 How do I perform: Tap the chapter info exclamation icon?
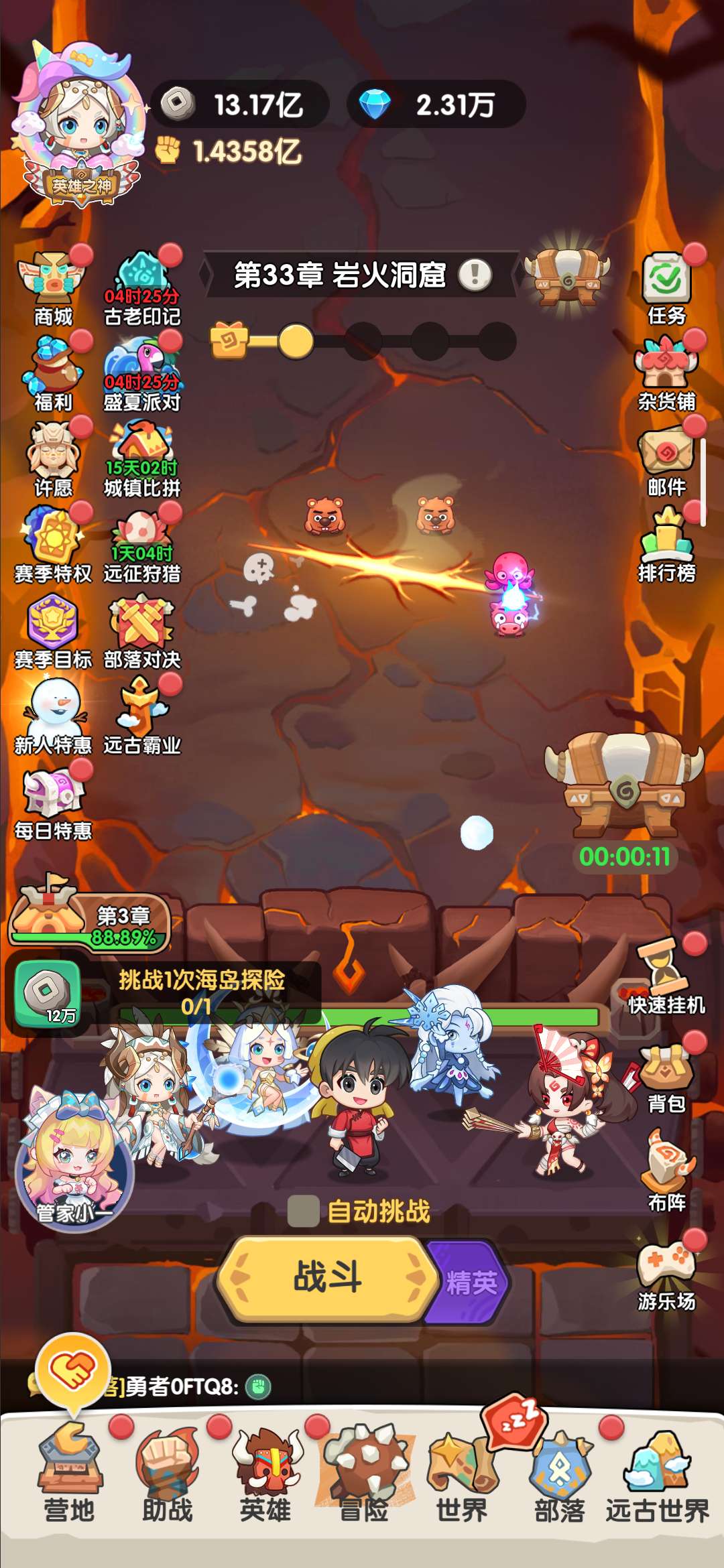[x=475, y=275]
